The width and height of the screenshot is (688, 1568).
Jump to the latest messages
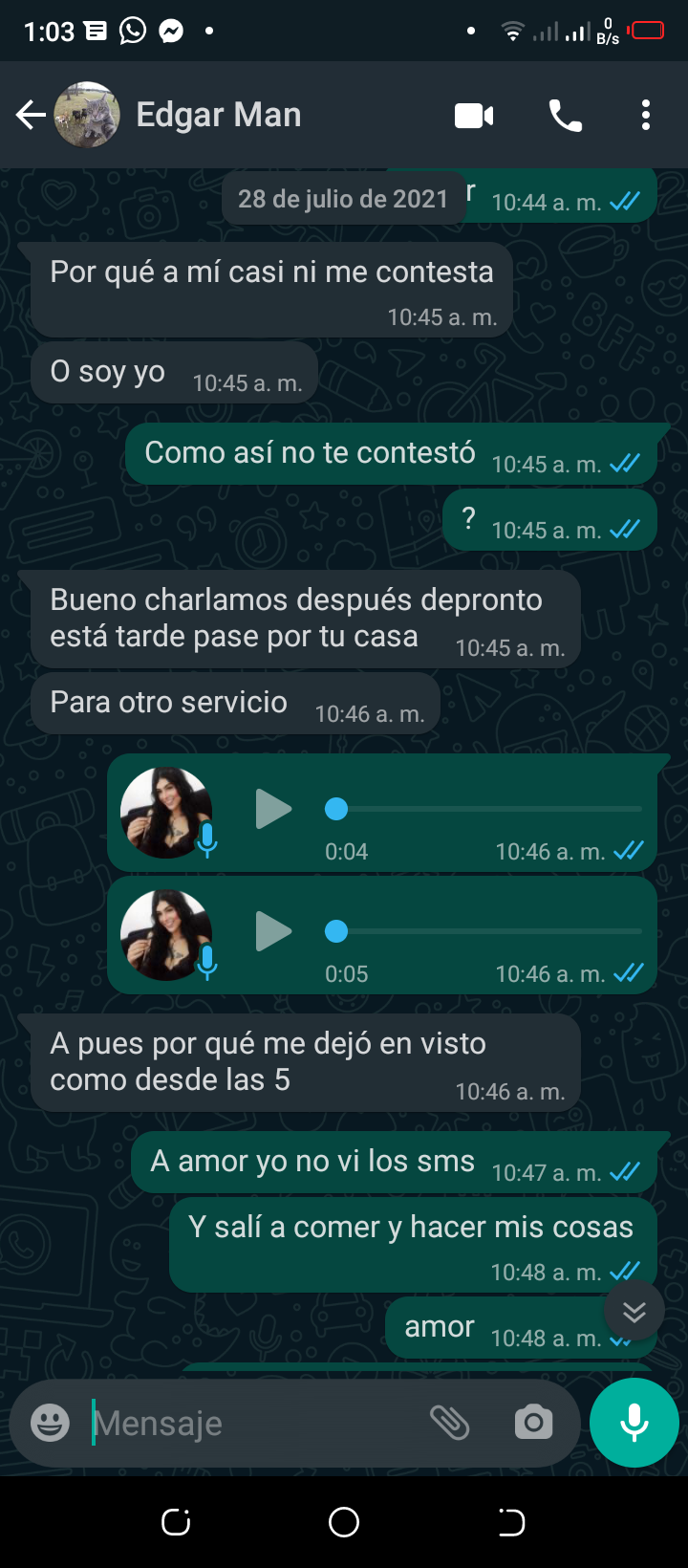coord(634,1312)
